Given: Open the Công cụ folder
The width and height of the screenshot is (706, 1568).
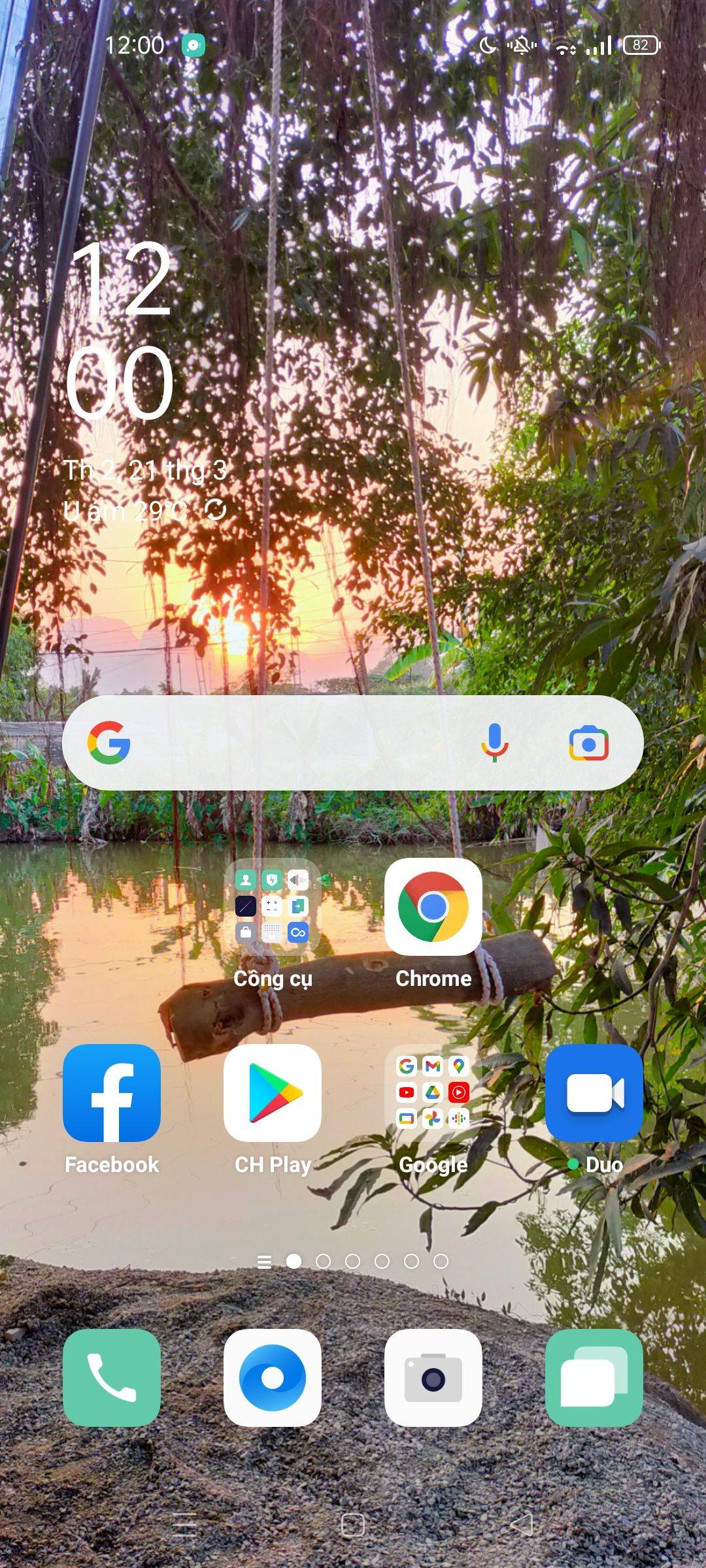Looking at the screenshot, I should pos(272,907).
